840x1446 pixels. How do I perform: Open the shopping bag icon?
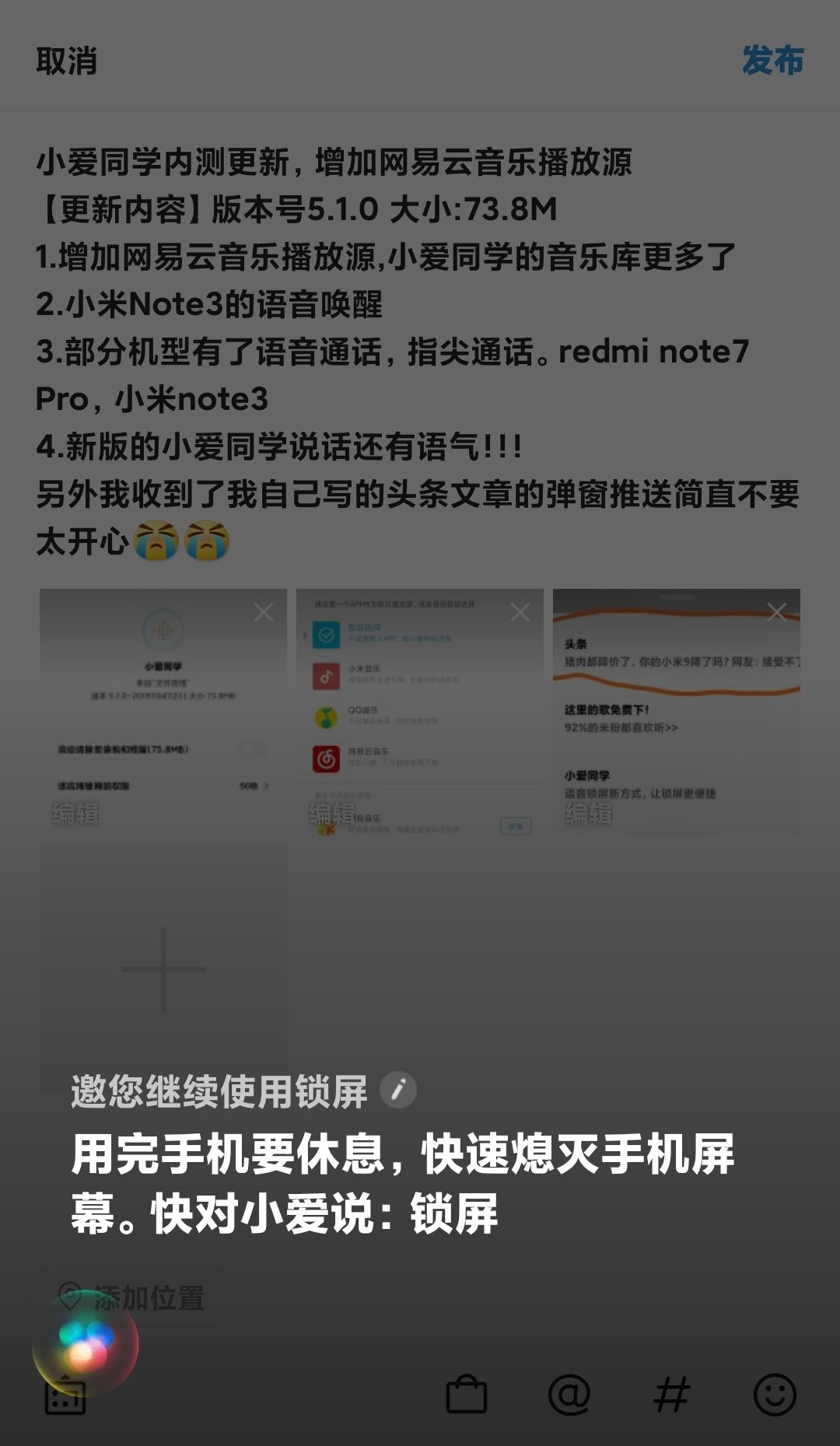[467, 1395]
